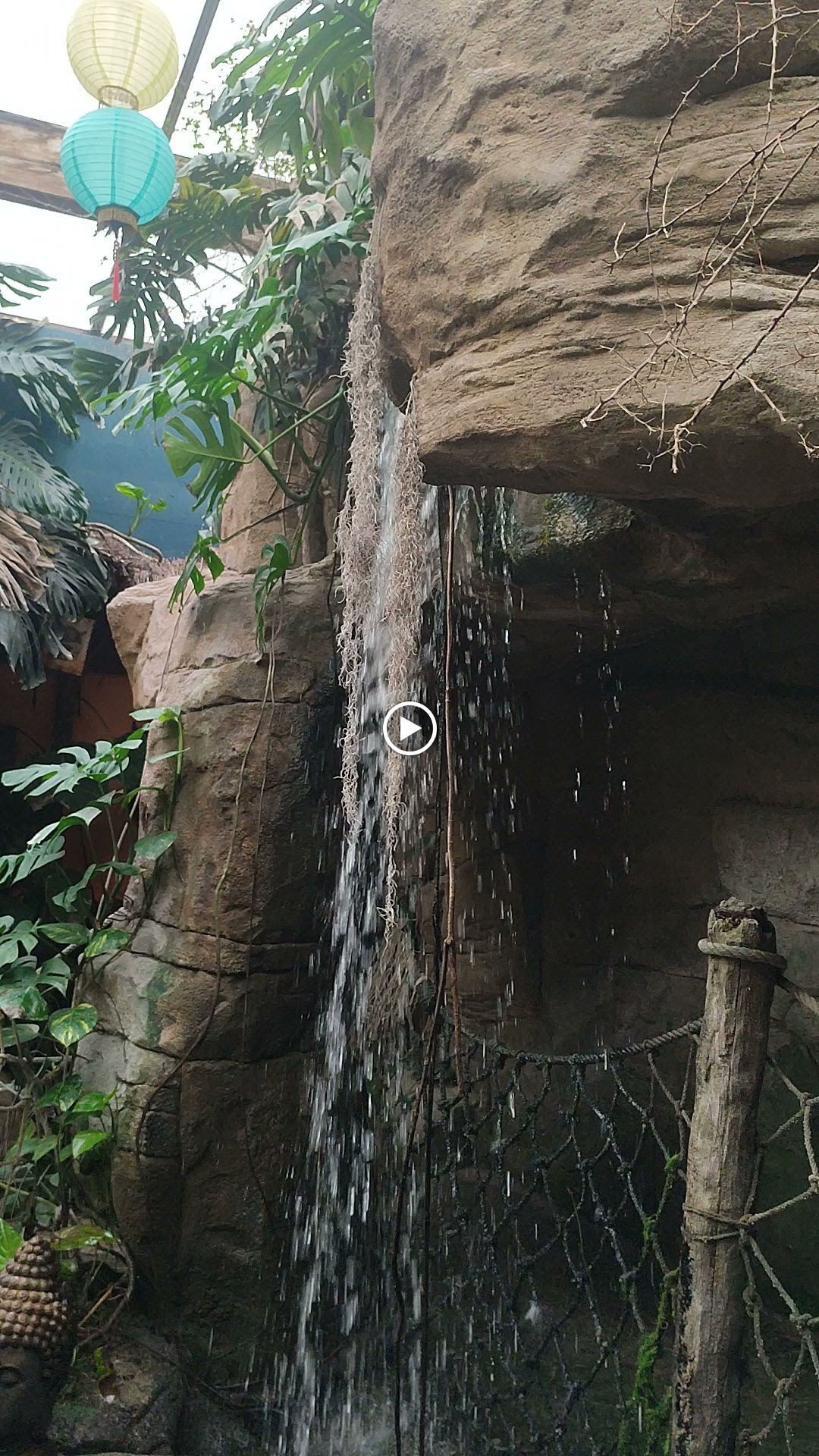This screenshot has height=1456, width=819.
Task: Play the waterfall video
Action: click(x=409, y=729)
